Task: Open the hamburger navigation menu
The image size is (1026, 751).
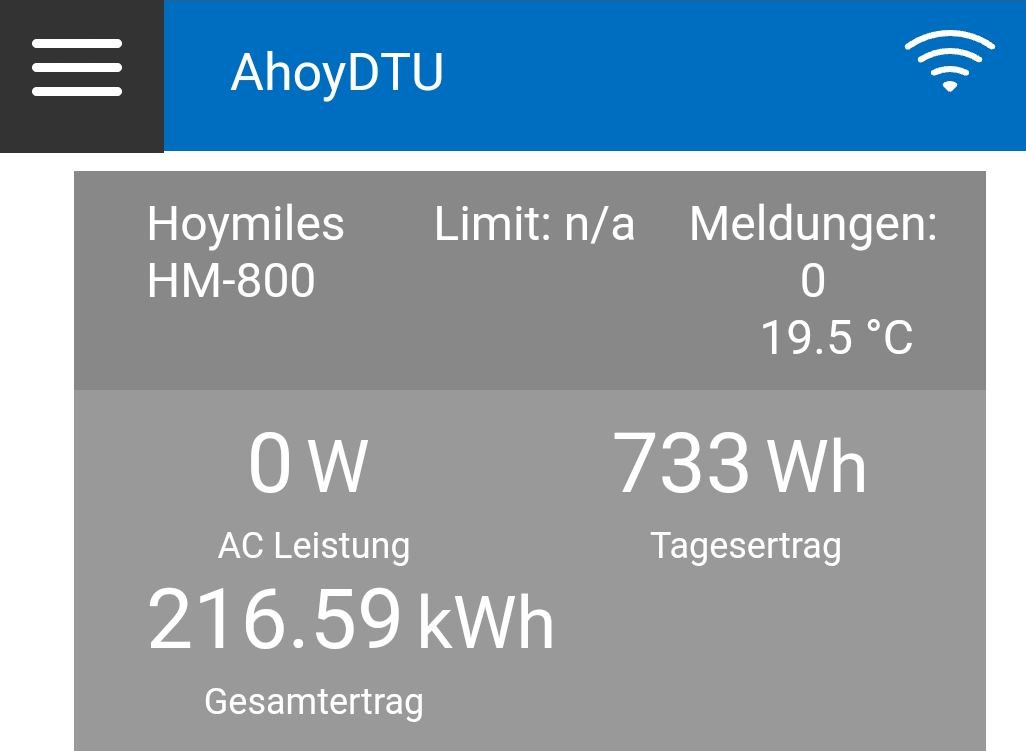Action: point(77,68)
